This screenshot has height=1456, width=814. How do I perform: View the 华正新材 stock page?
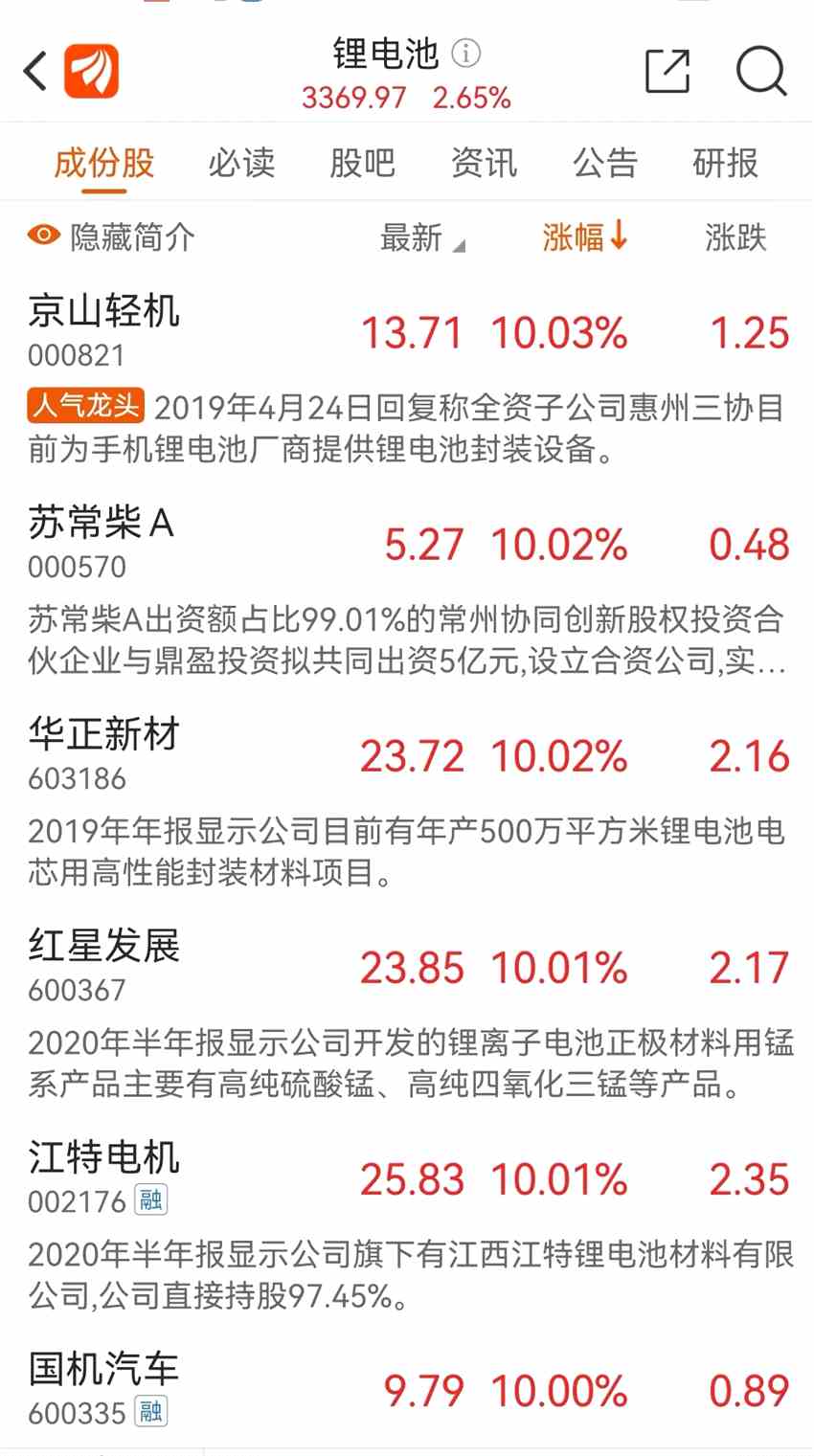point(103,736)
